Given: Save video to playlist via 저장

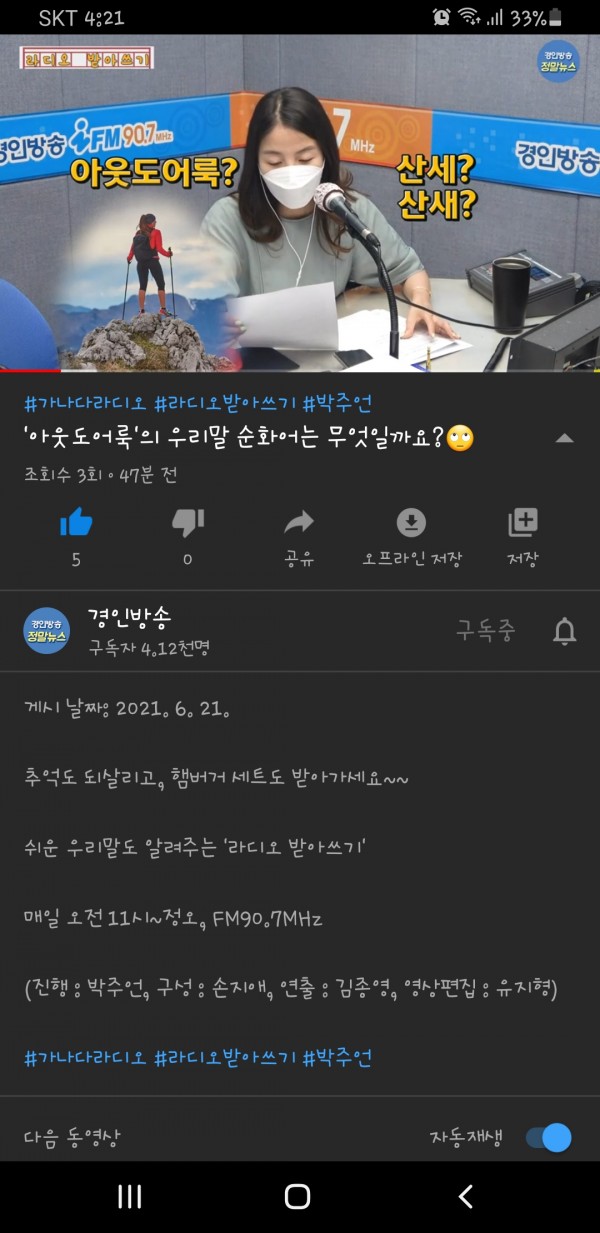Looking at the screenshot, I should click(523, 522).
